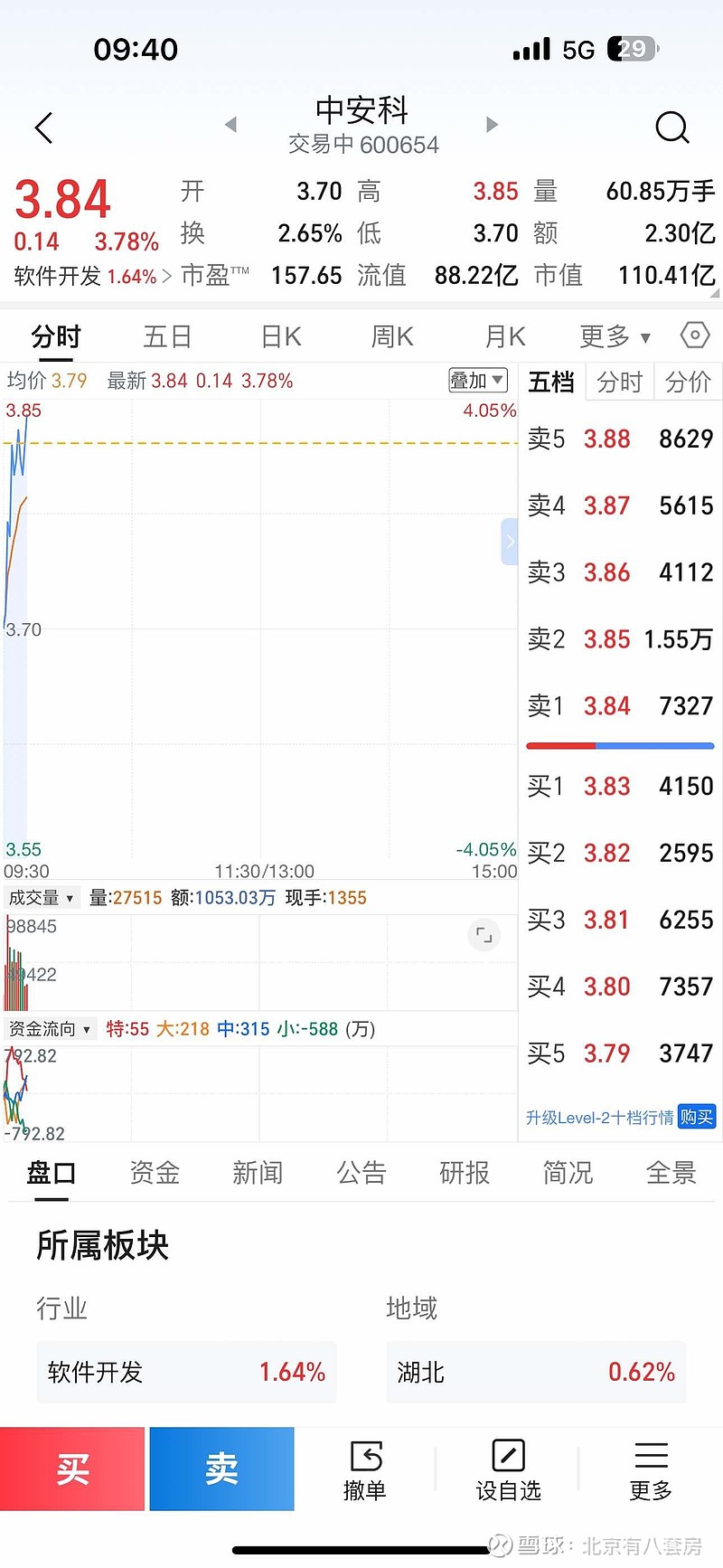Open chart settings via the gear icon
The width and height of the screenshot is (723, 1568).
coord(694,335)
